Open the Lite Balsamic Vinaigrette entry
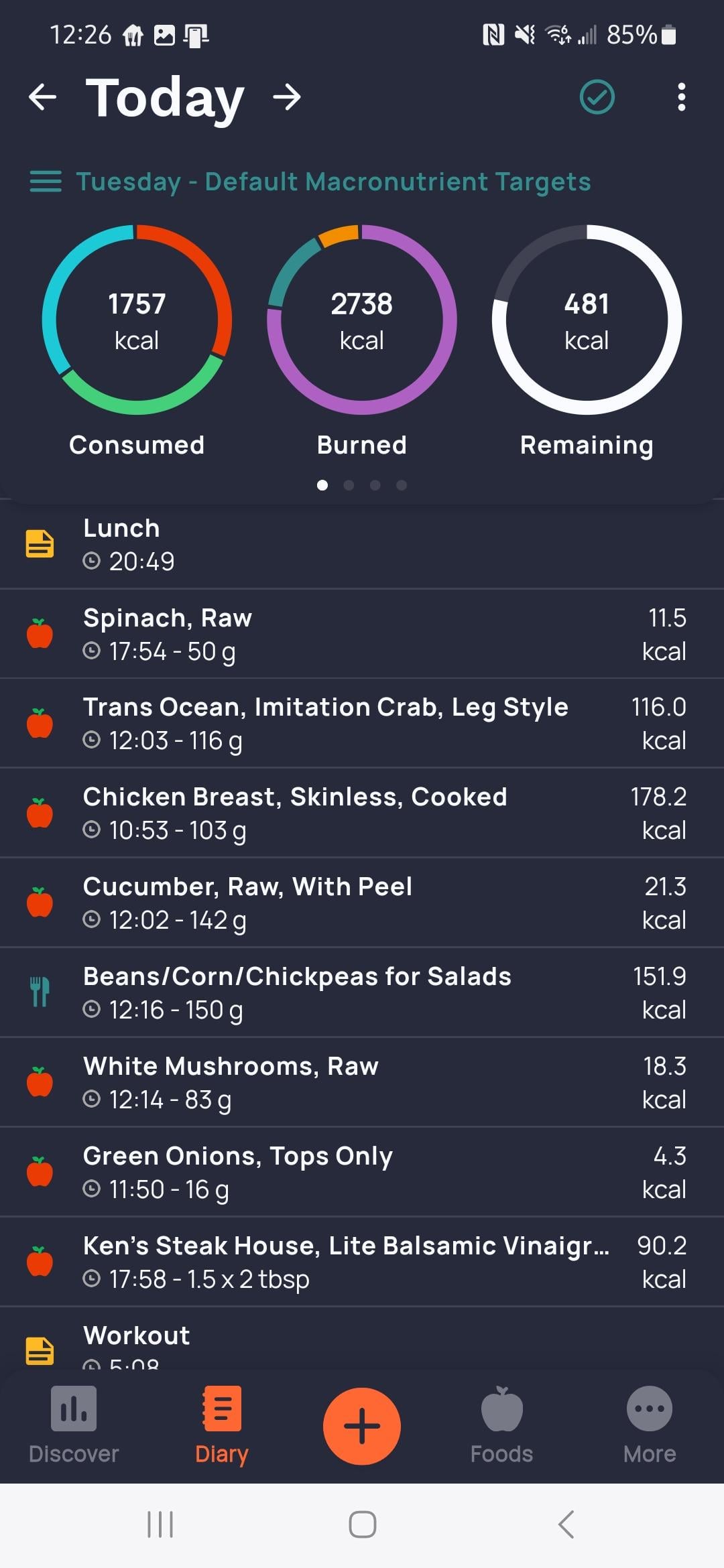This screenshot has width=724, height=1568. 362,1262
